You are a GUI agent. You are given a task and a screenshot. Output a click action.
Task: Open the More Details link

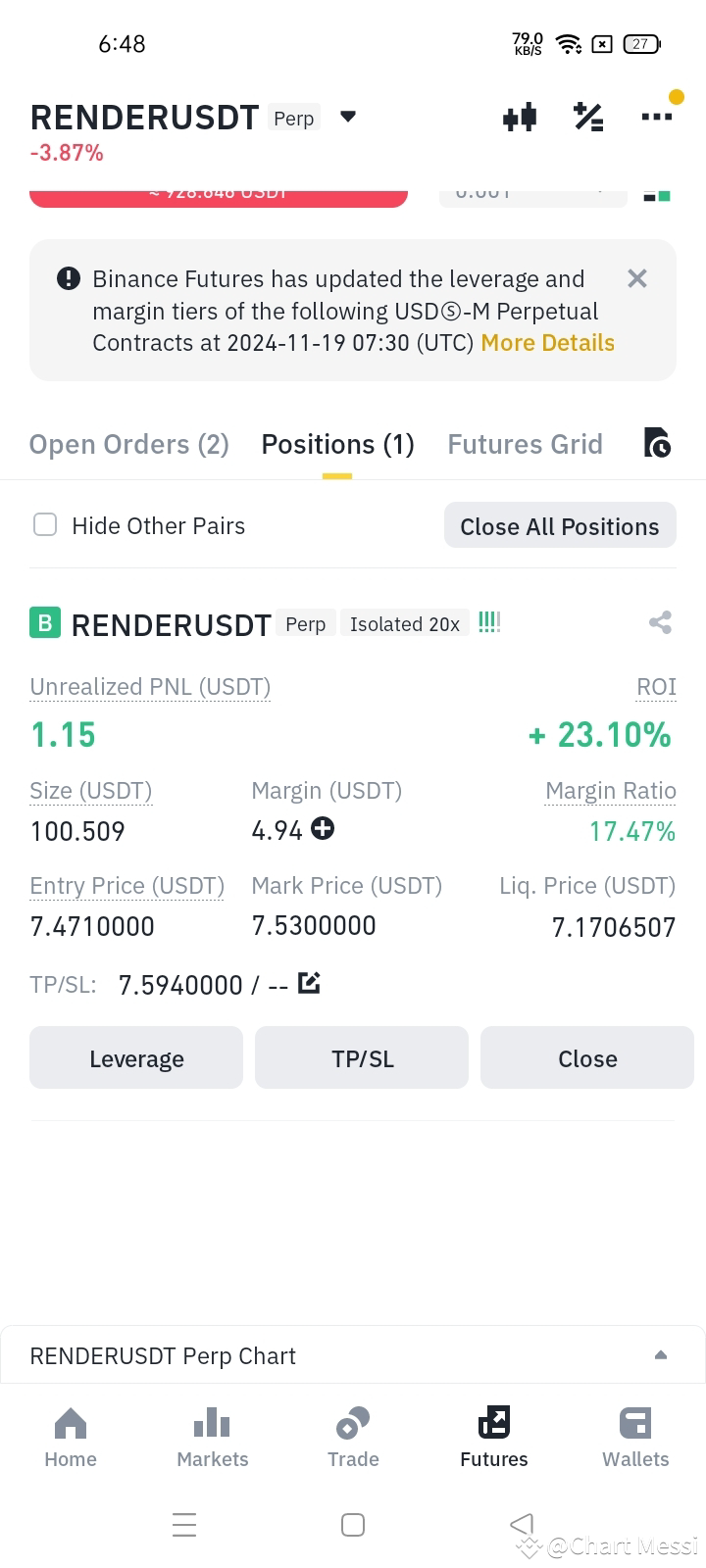coord(547,343)
